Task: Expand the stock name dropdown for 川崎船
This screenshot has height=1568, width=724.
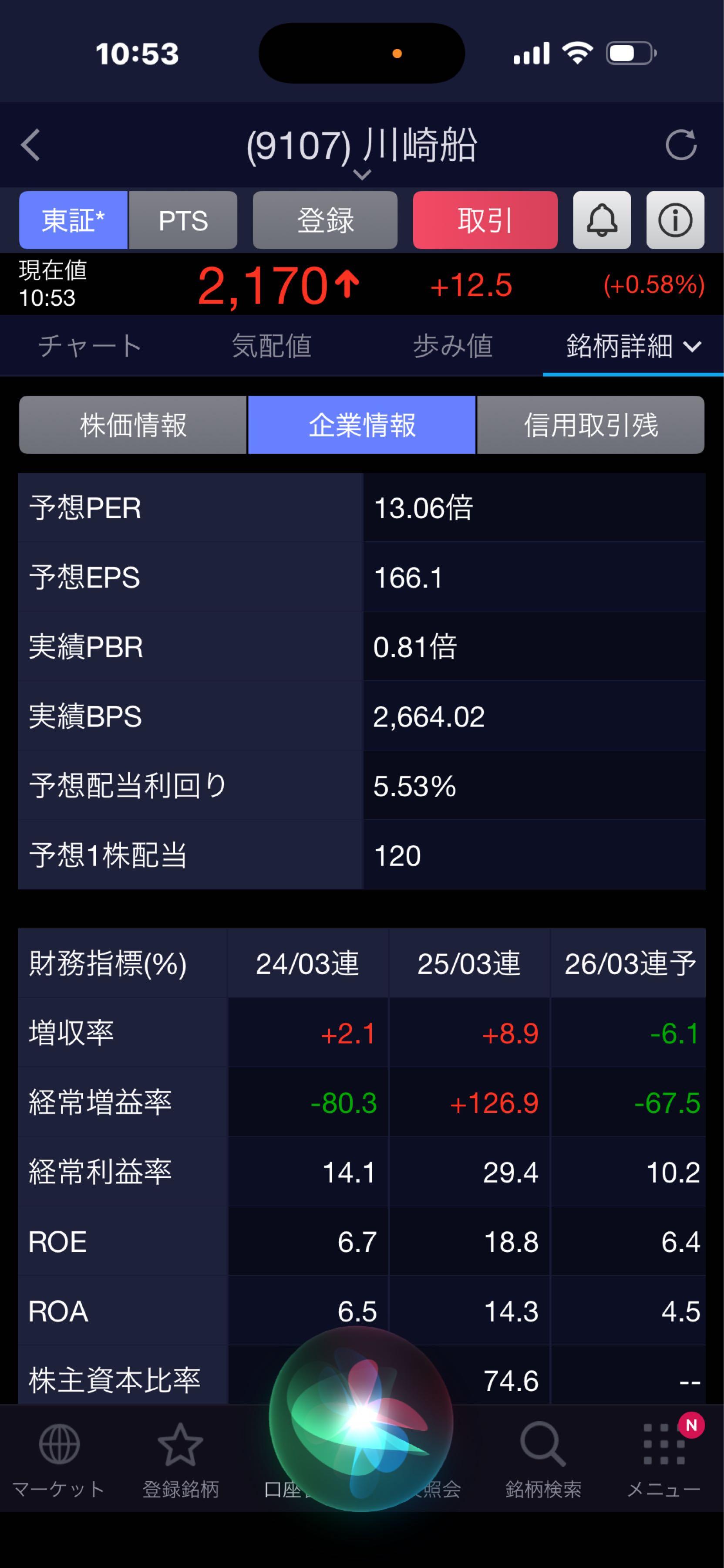Action: tap(362, 175)
